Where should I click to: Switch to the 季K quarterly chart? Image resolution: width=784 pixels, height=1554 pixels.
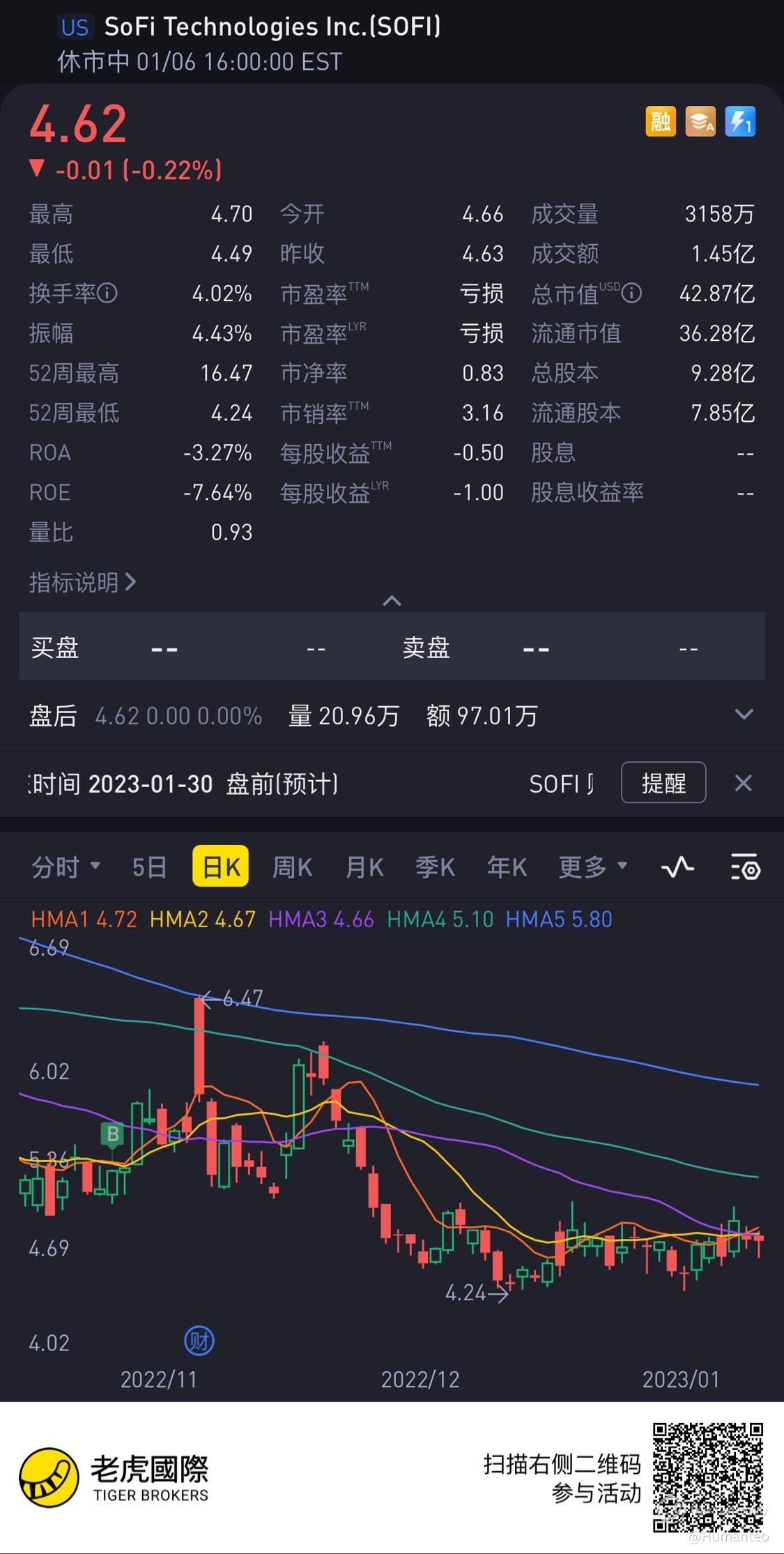[x=435, y=867]
